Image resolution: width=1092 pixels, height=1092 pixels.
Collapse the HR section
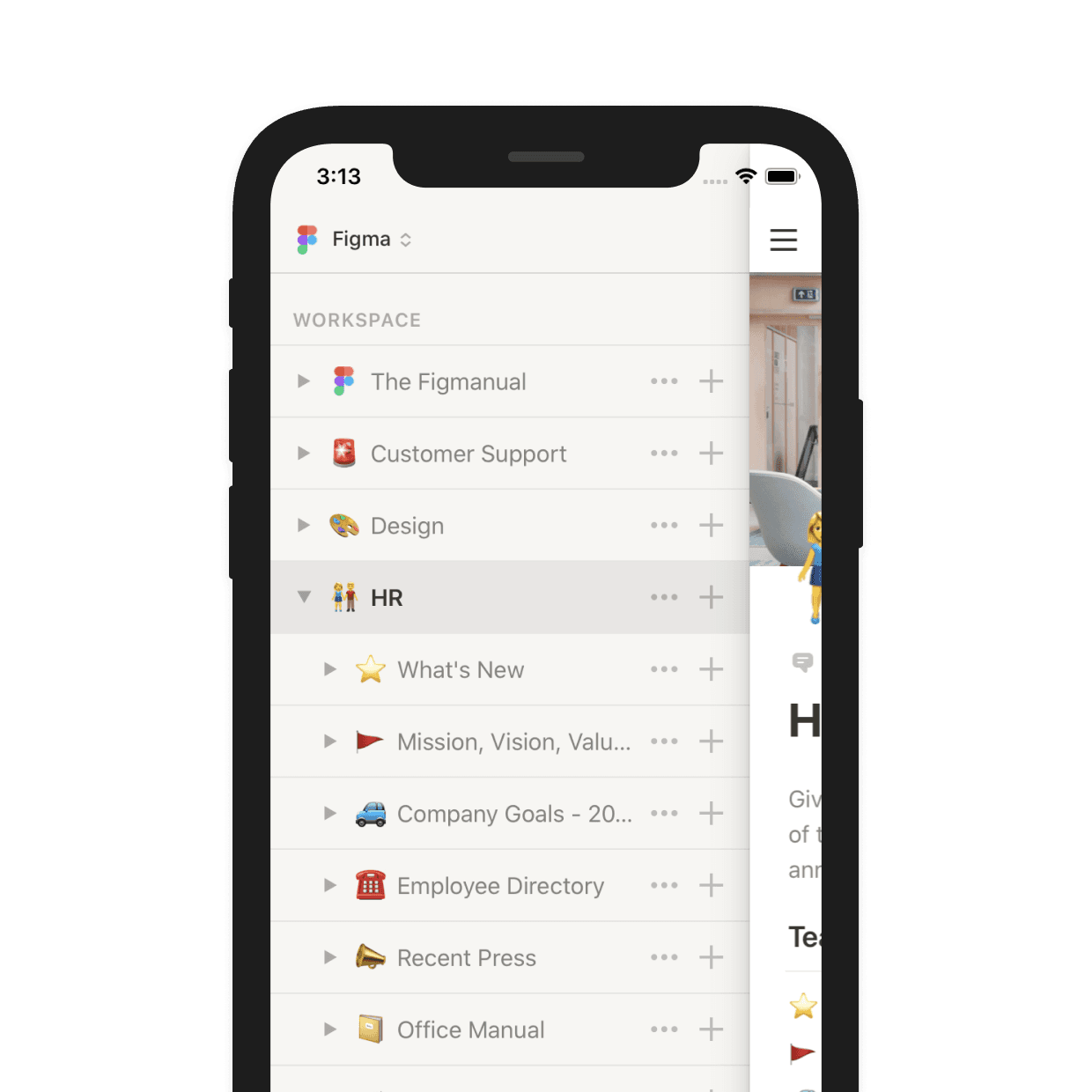pyautogui.click(x=304, y=597)
